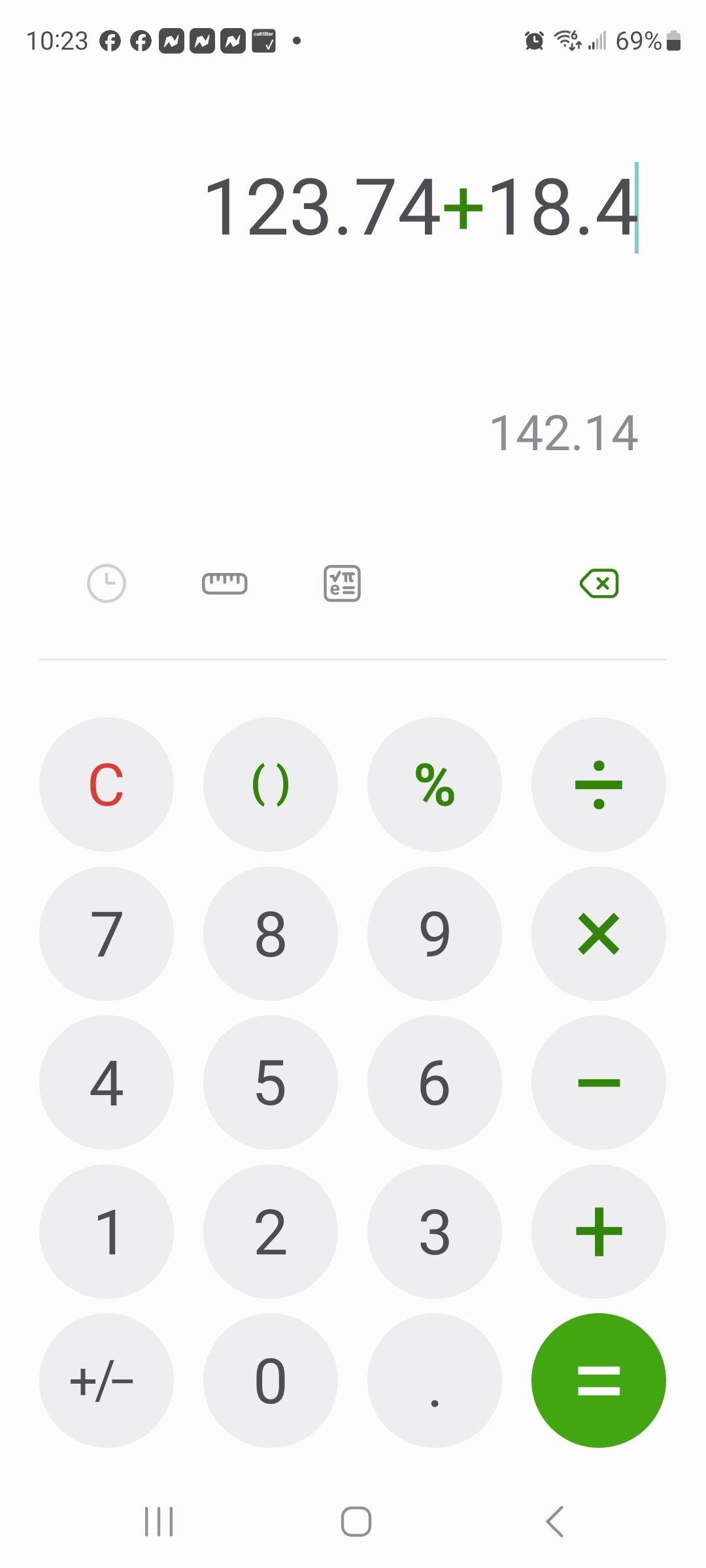The height and width of the screenshot is (1568, 706).
Task: Open recent apps from the navigation bar
Action: pyautogui.click(x=159, y=1522)
